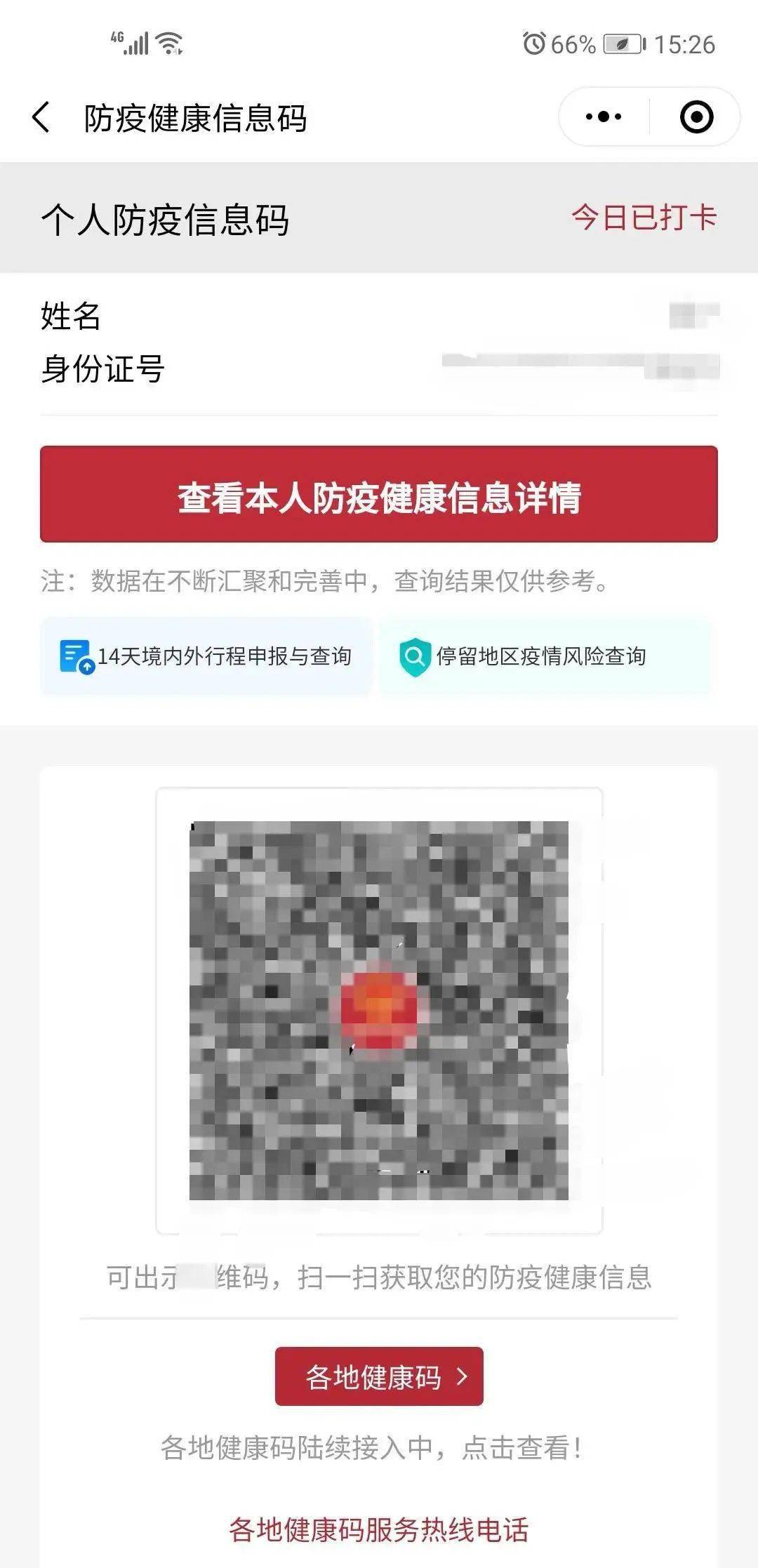The image size is (758, 1568).
Task: Open the mini program three-dot menu
Action: coord(604,117)
